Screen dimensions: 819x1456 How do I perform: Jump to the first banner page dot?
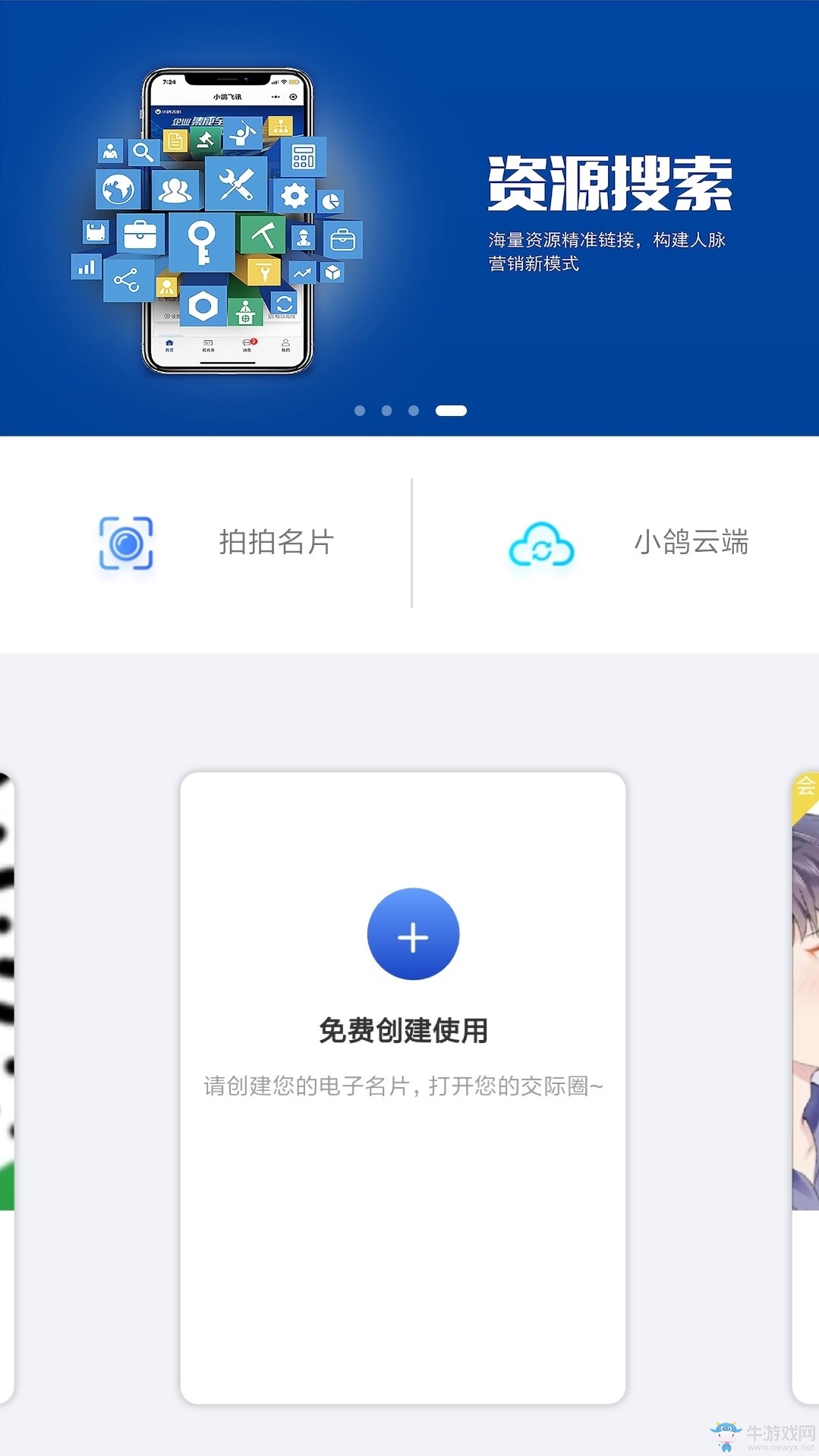point(360,411)
